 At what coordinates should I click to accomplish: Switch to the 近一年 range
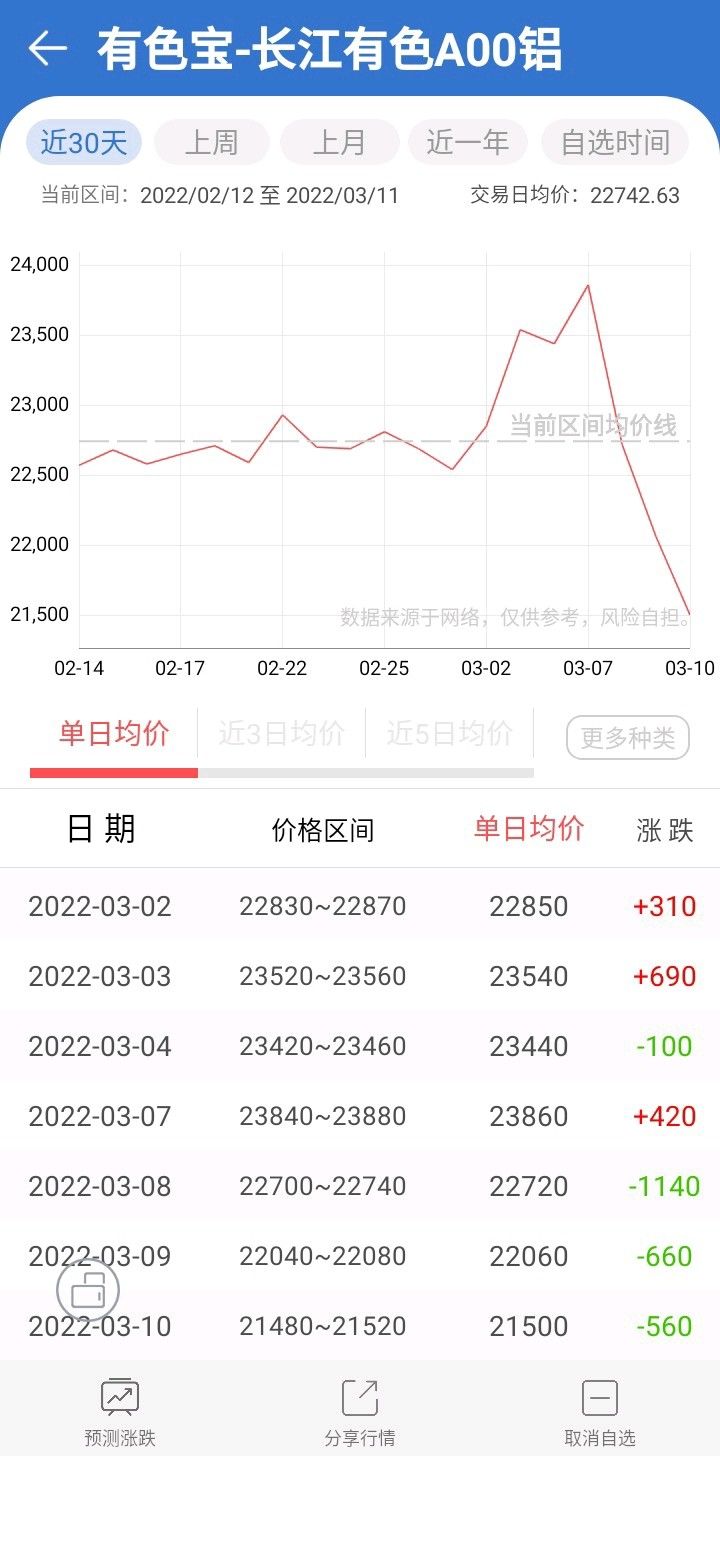[468, 142]
